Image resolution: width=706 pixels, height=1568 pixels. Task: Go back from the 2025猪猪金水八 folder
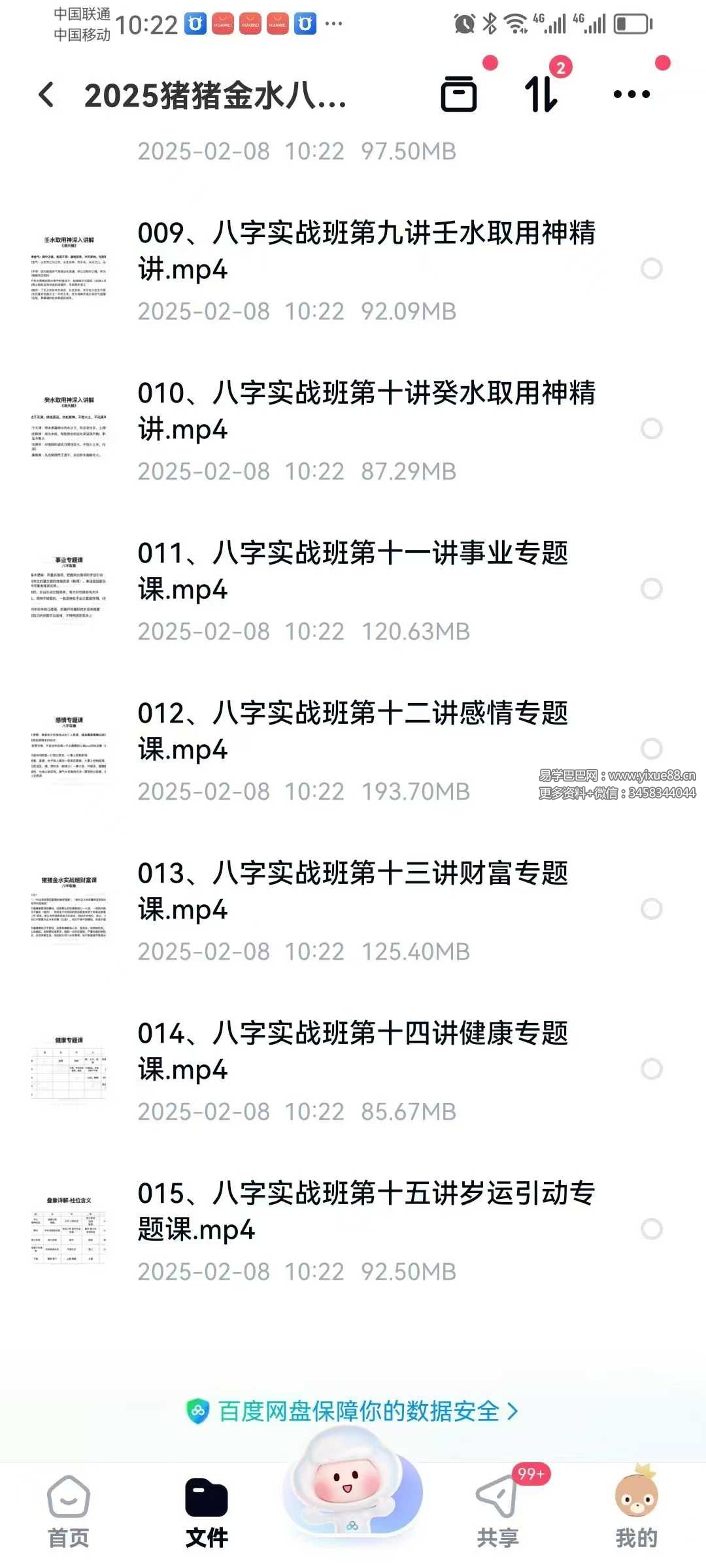tap(46, 95)
